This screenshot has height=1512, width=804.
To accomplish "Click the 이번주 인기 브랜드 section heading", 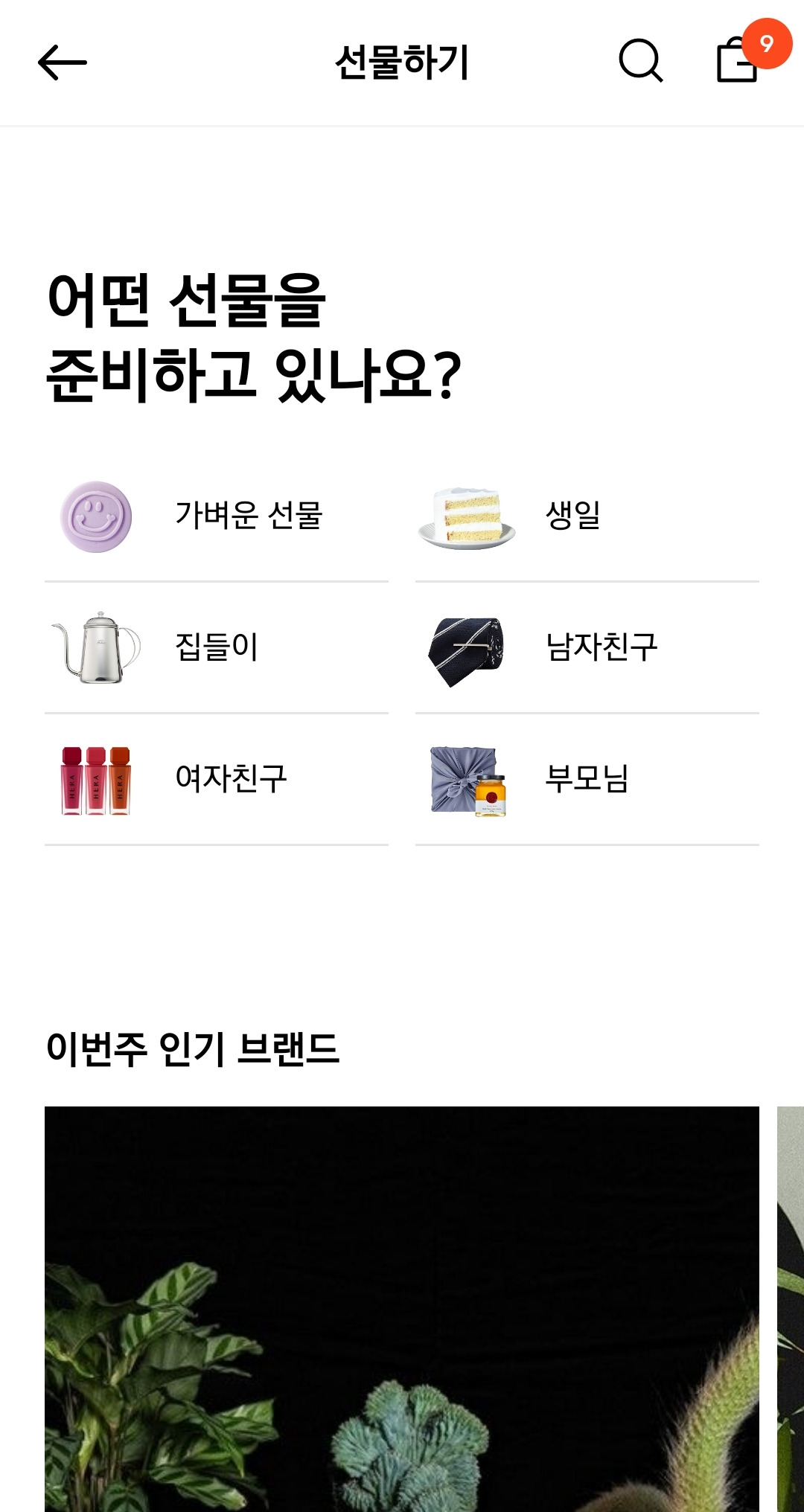I will 194,1047.
